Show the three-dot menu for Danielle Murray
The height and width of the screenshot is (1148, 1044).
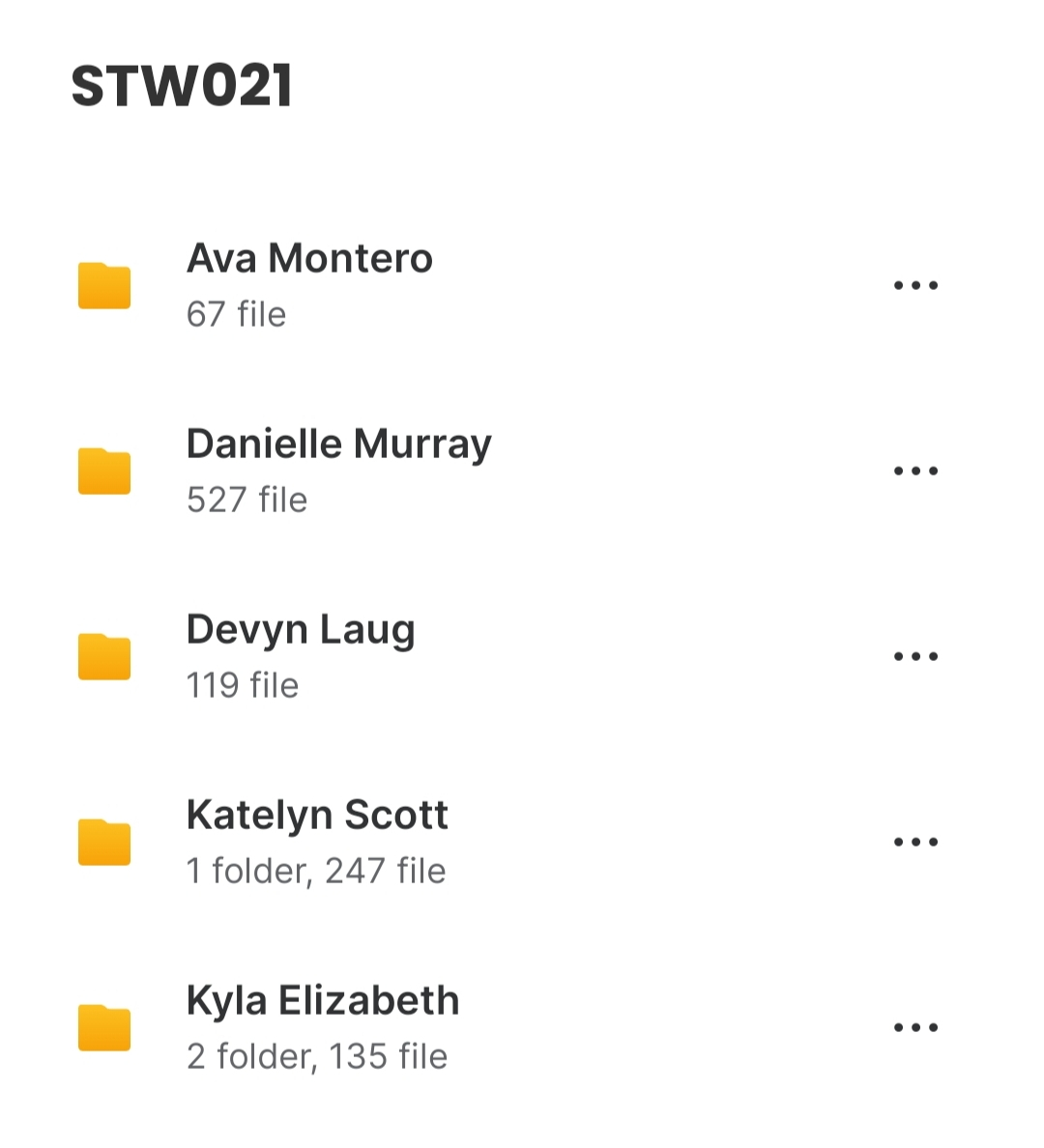[x=915, y=471]
